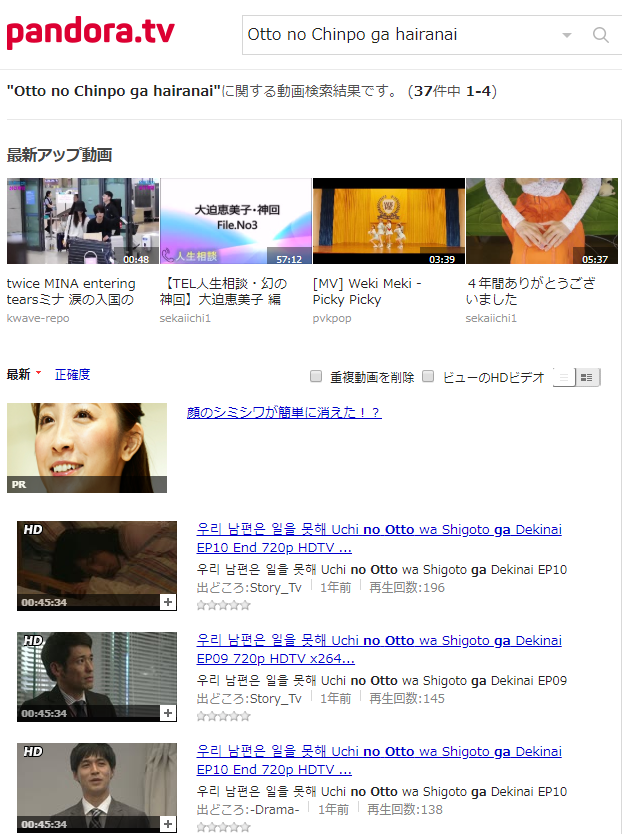Check the ビューのHDビデオ checkbox

(x=428, y=377)
